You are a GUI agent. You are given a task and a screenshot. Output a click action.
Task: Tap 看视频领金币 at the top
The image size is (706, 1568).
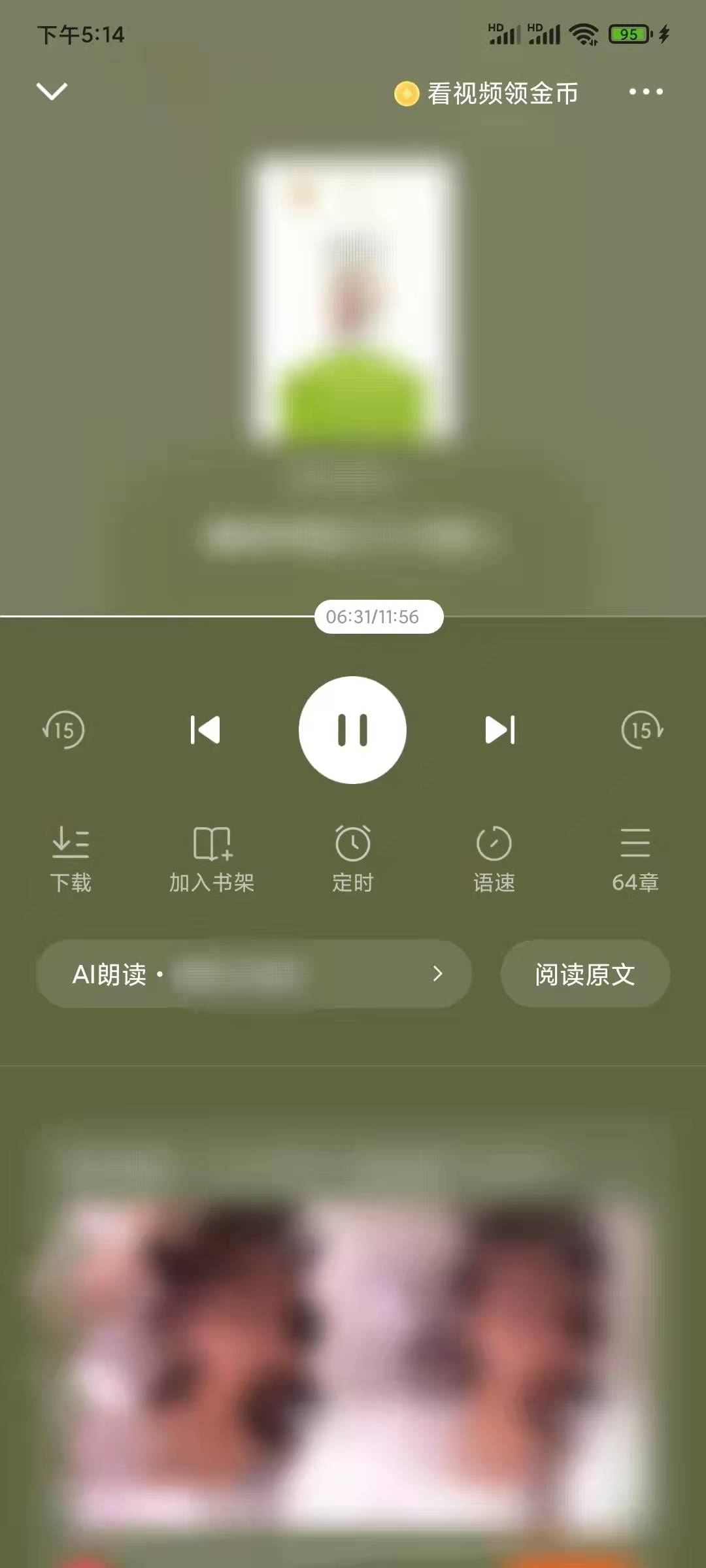[503, 93]
